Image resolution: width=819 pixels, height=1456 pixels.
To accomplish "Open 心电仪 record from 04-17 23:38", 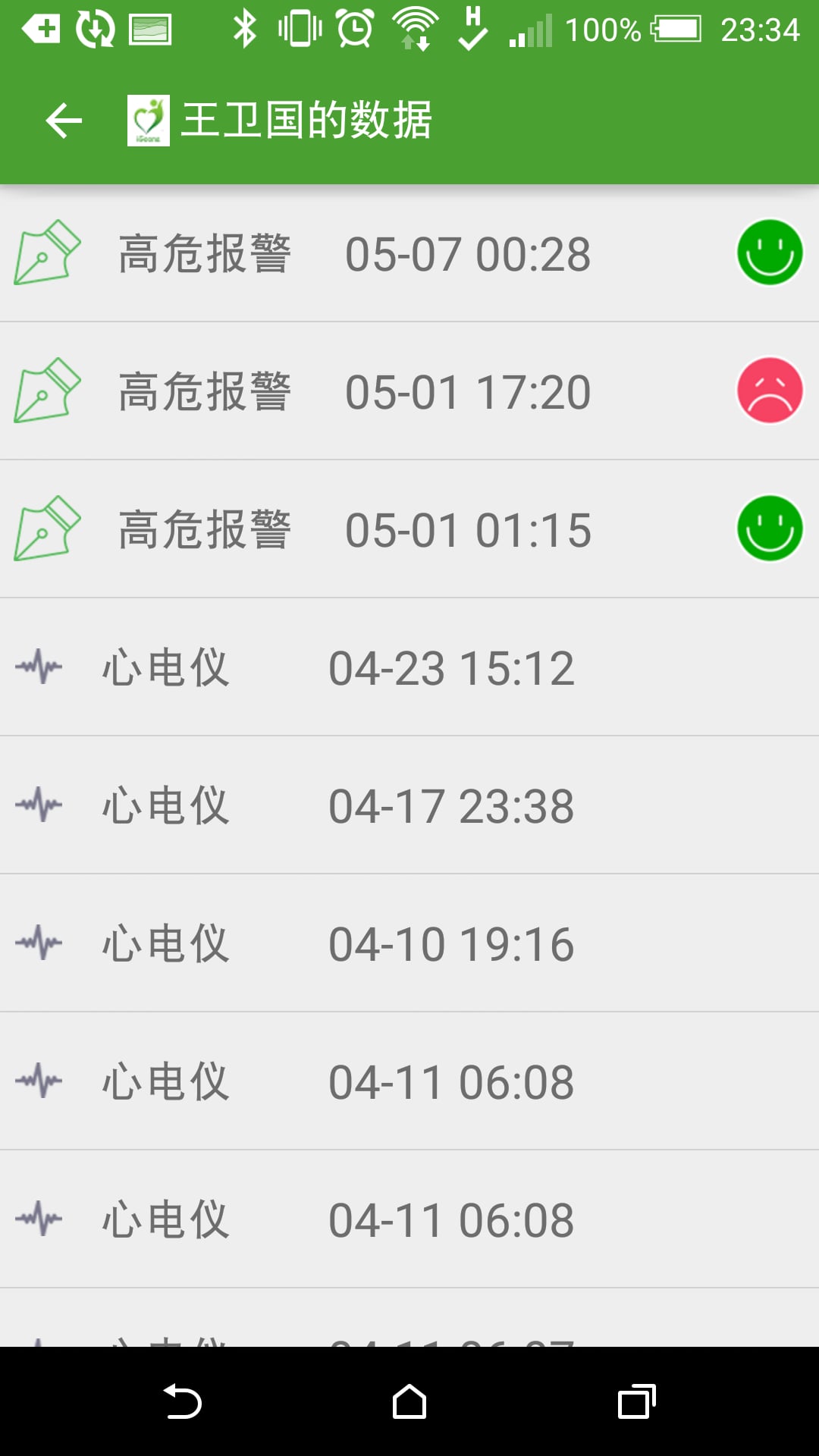I will 409,805.
